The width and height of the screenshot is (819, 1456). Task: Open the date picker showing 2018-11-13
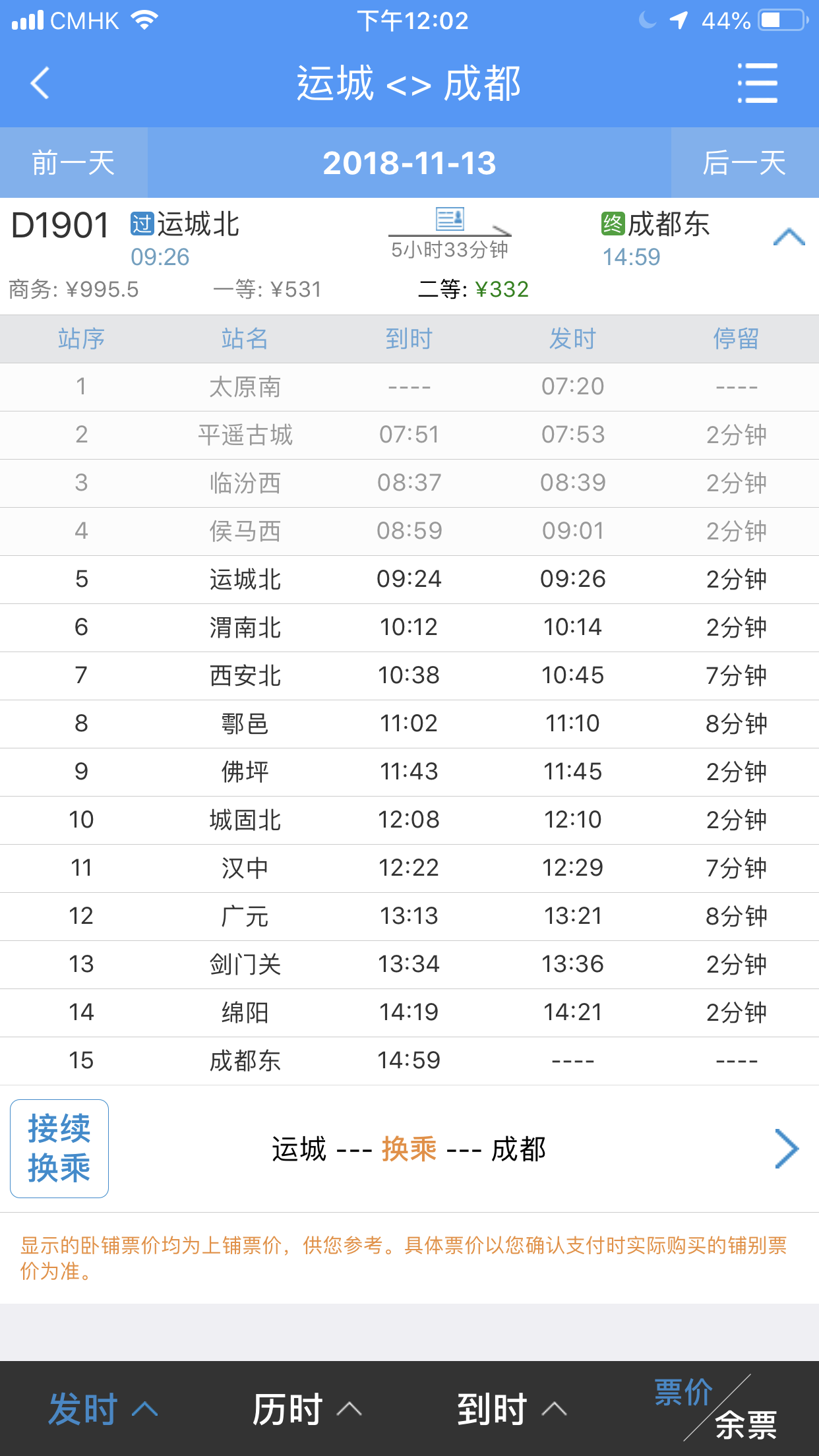pos(409,163)
